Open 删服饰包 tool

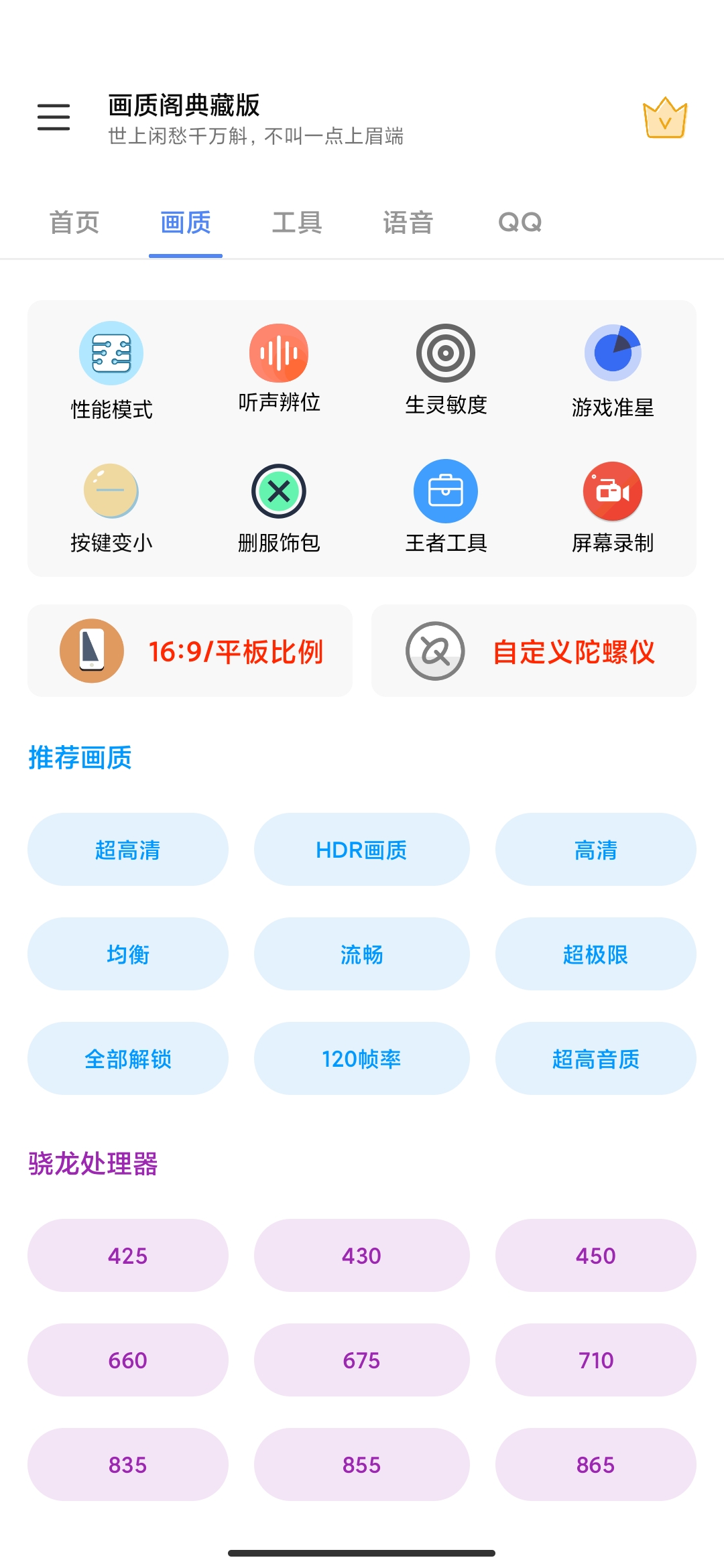pos(279,509)
